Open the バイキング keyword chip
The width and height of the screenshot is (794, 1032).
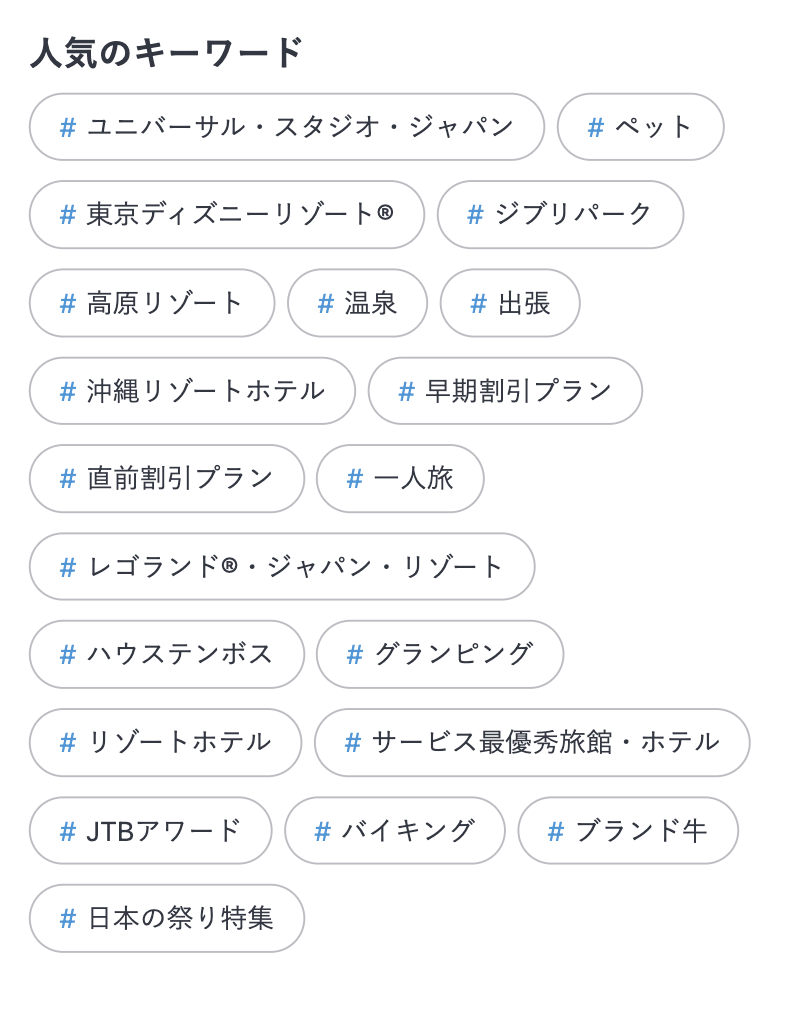395,830
